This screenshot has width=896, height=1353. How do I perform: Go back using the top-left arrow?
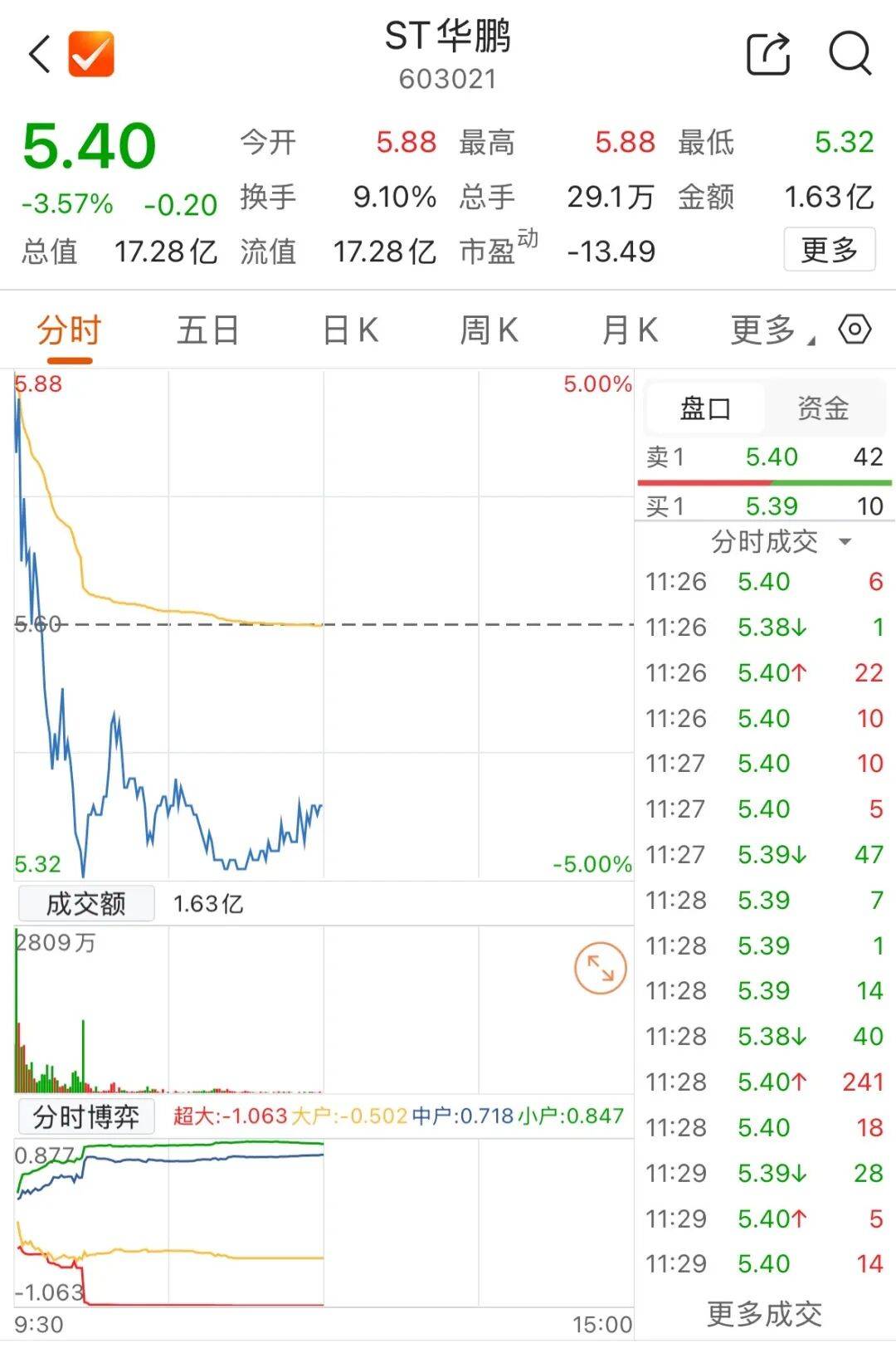pyautogui.click(x=40, y=55)
